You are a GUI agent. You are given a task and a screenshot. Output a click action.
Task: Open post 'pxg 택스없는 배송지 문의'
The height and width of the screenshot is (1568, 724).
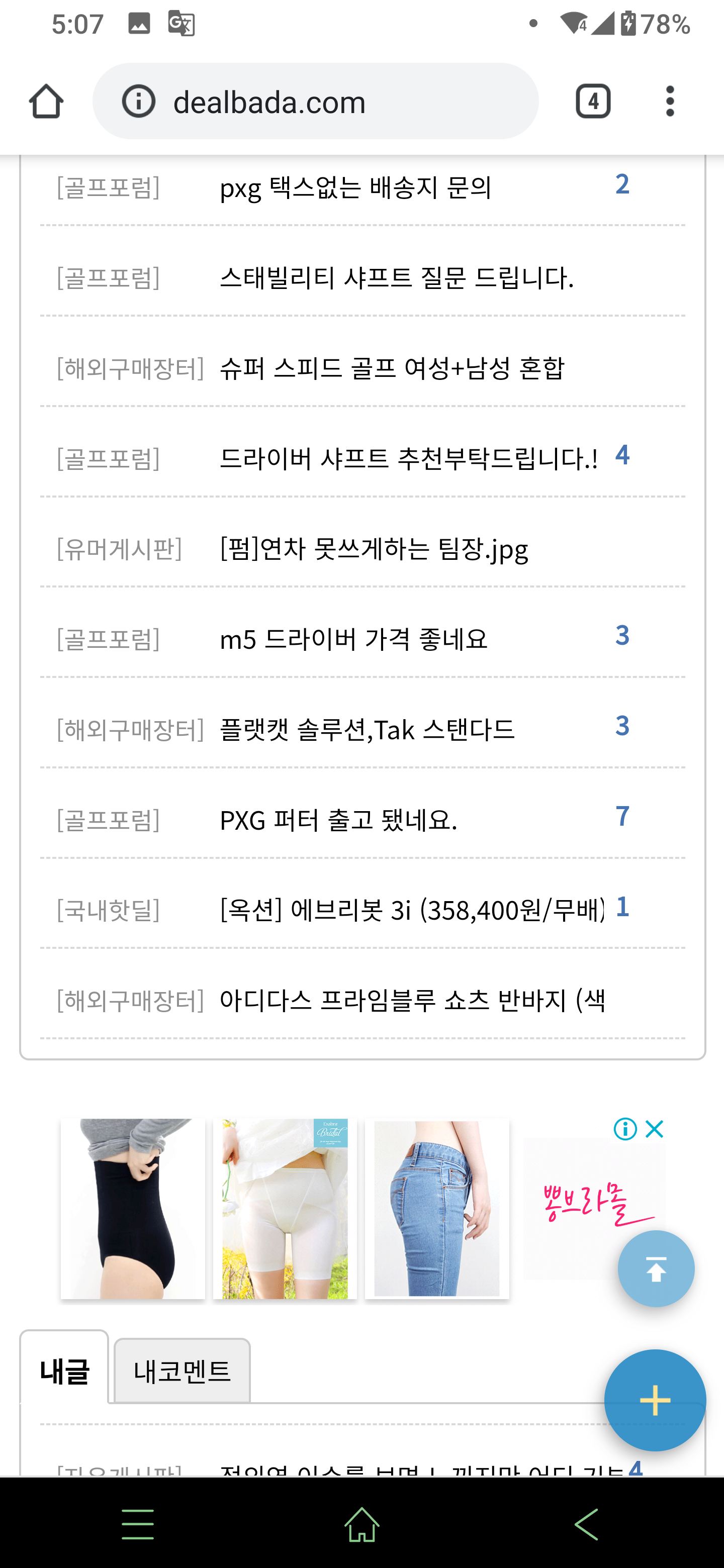355,187
